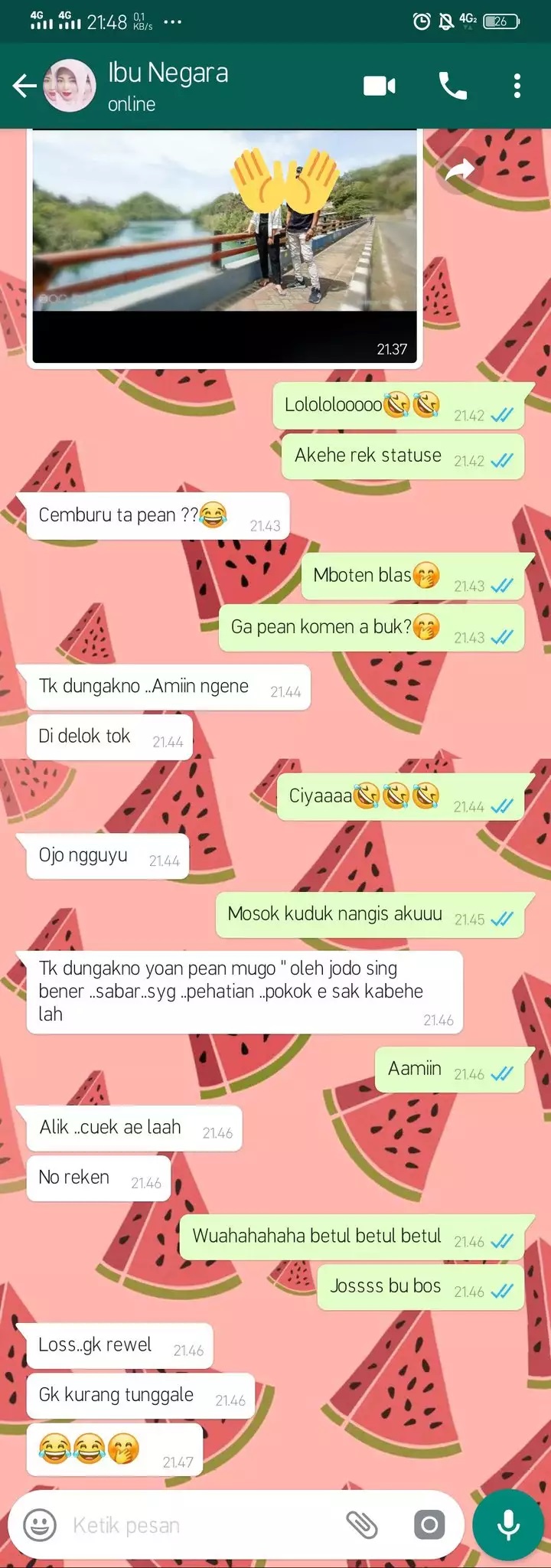
Task: Tap the 'online' status label
Action: point(132,104)
